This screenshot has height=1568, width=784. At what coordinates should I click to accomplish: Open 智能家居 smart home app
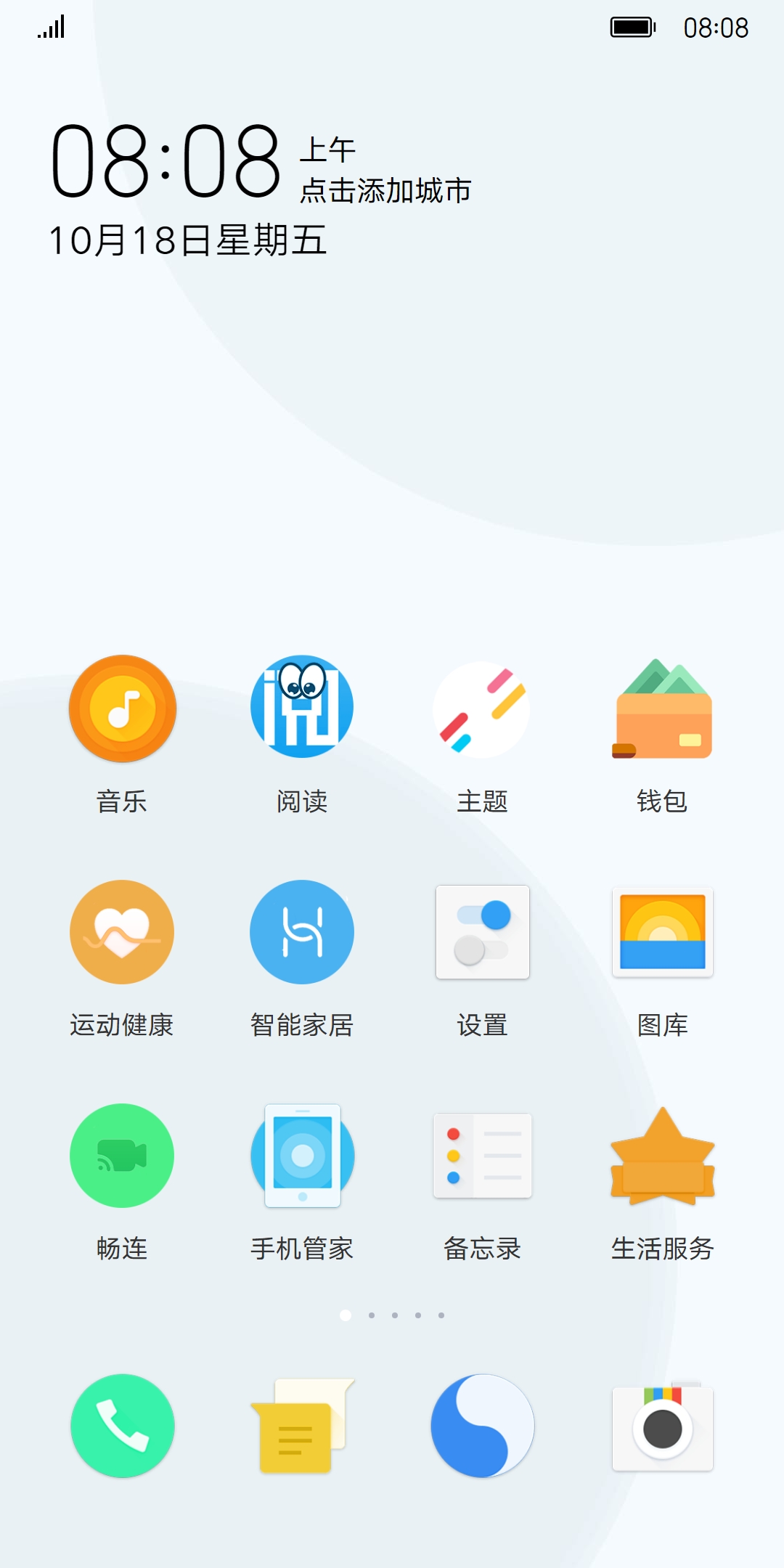tap(302, 932)
